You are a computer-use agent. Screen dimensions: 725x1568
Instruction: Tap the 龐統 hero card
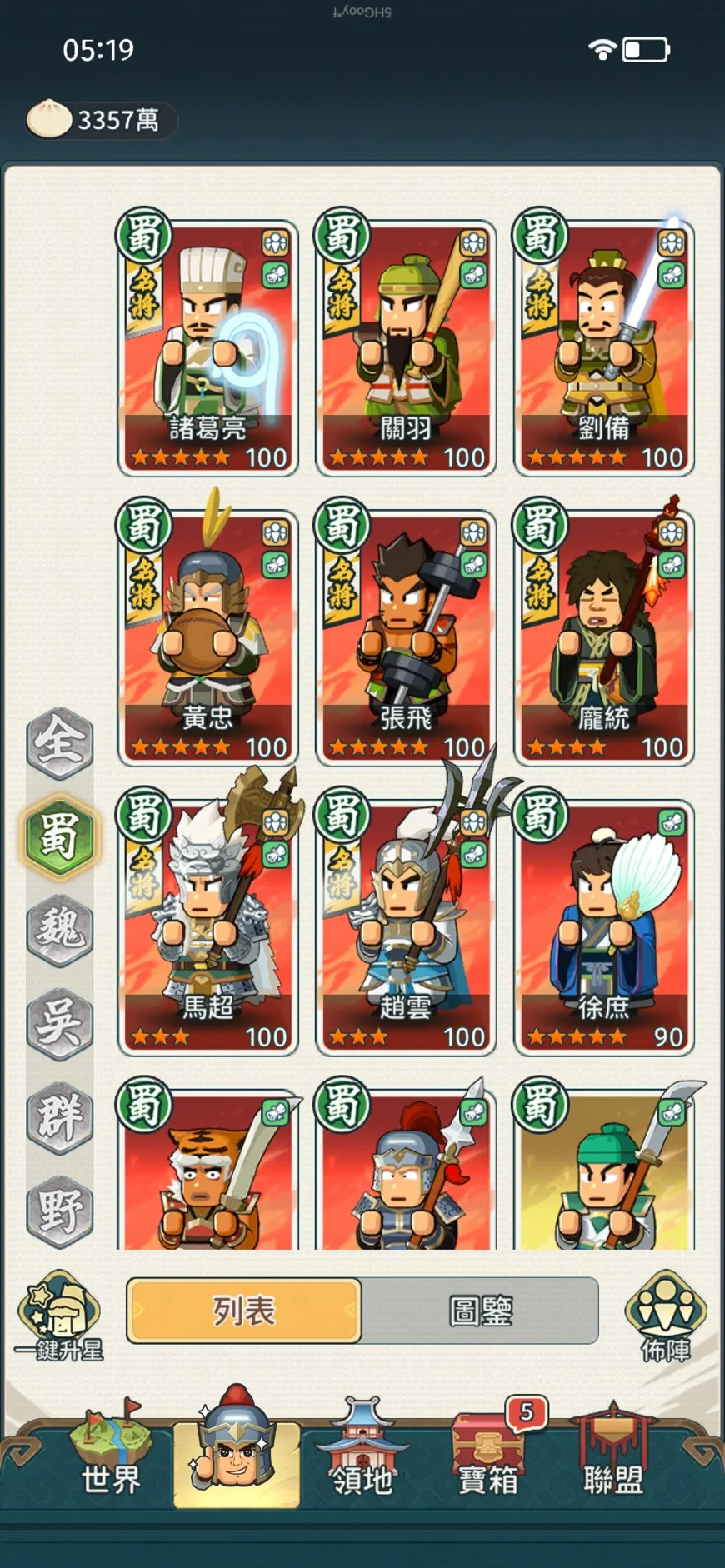click(x=604, y=637)
